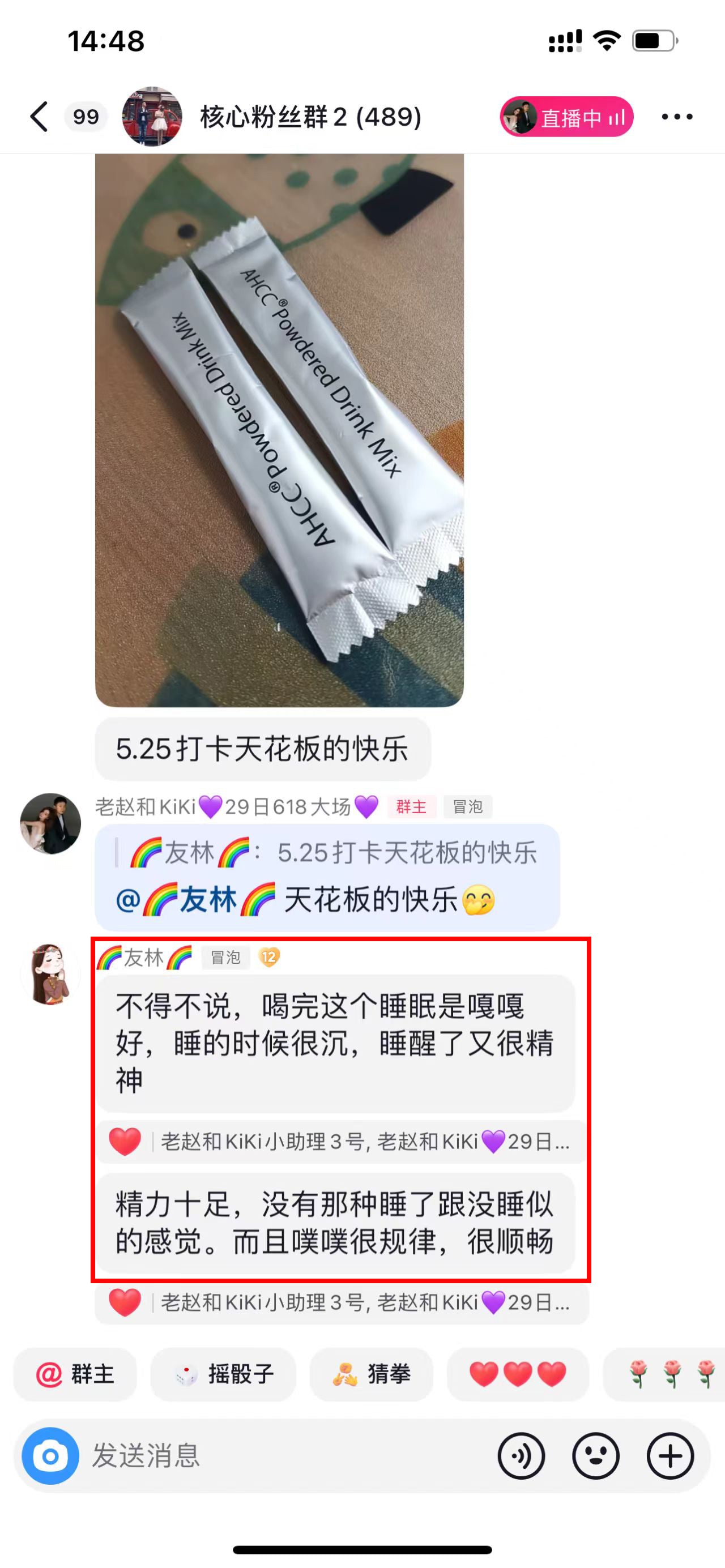Tap the heart reaction under 精力十足 message
This screenshot has height=1568, width=725.
(125, 1302)
